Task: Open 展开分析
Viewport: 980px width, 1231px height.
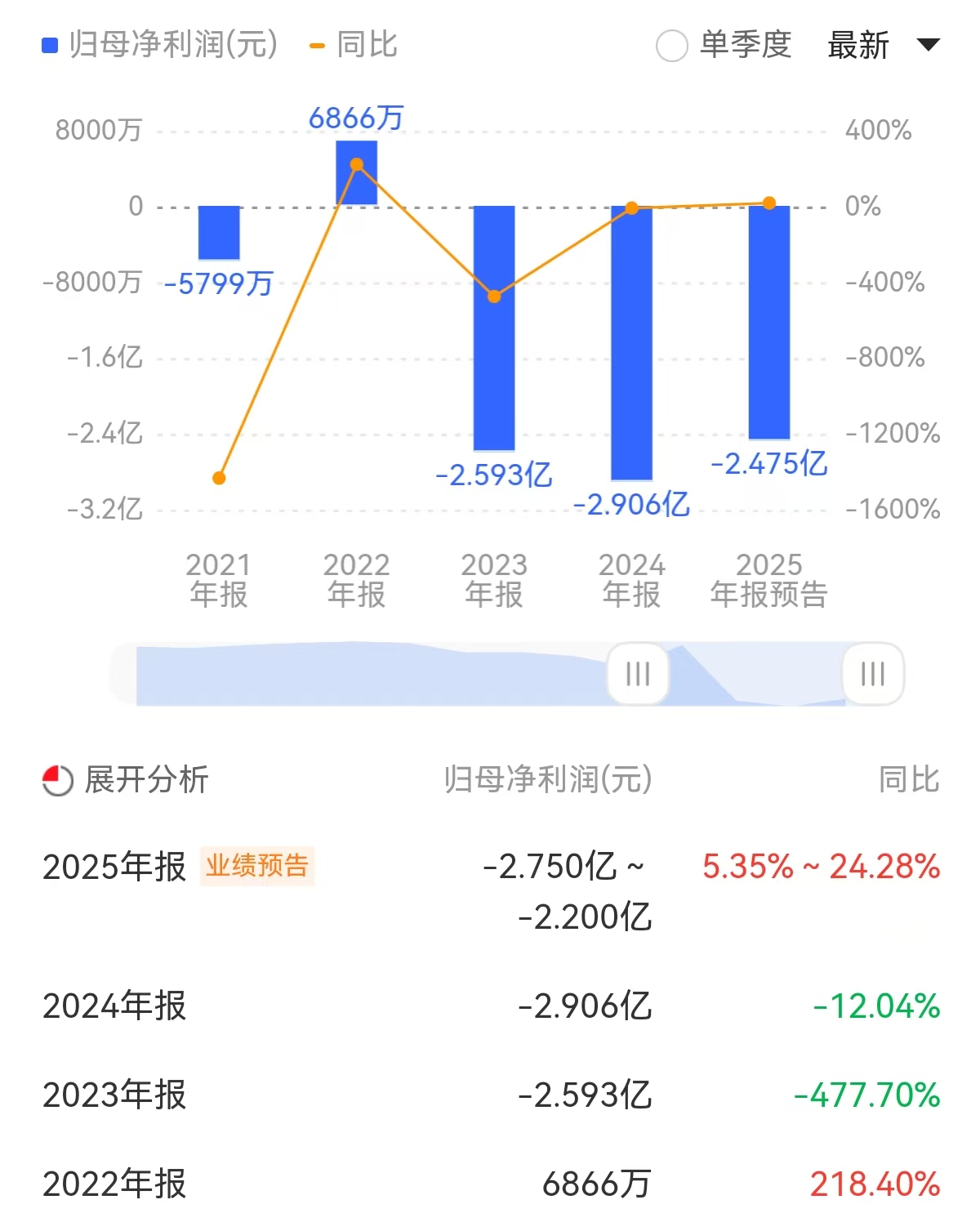Action: pyautogui.click(x=127, y=780)
